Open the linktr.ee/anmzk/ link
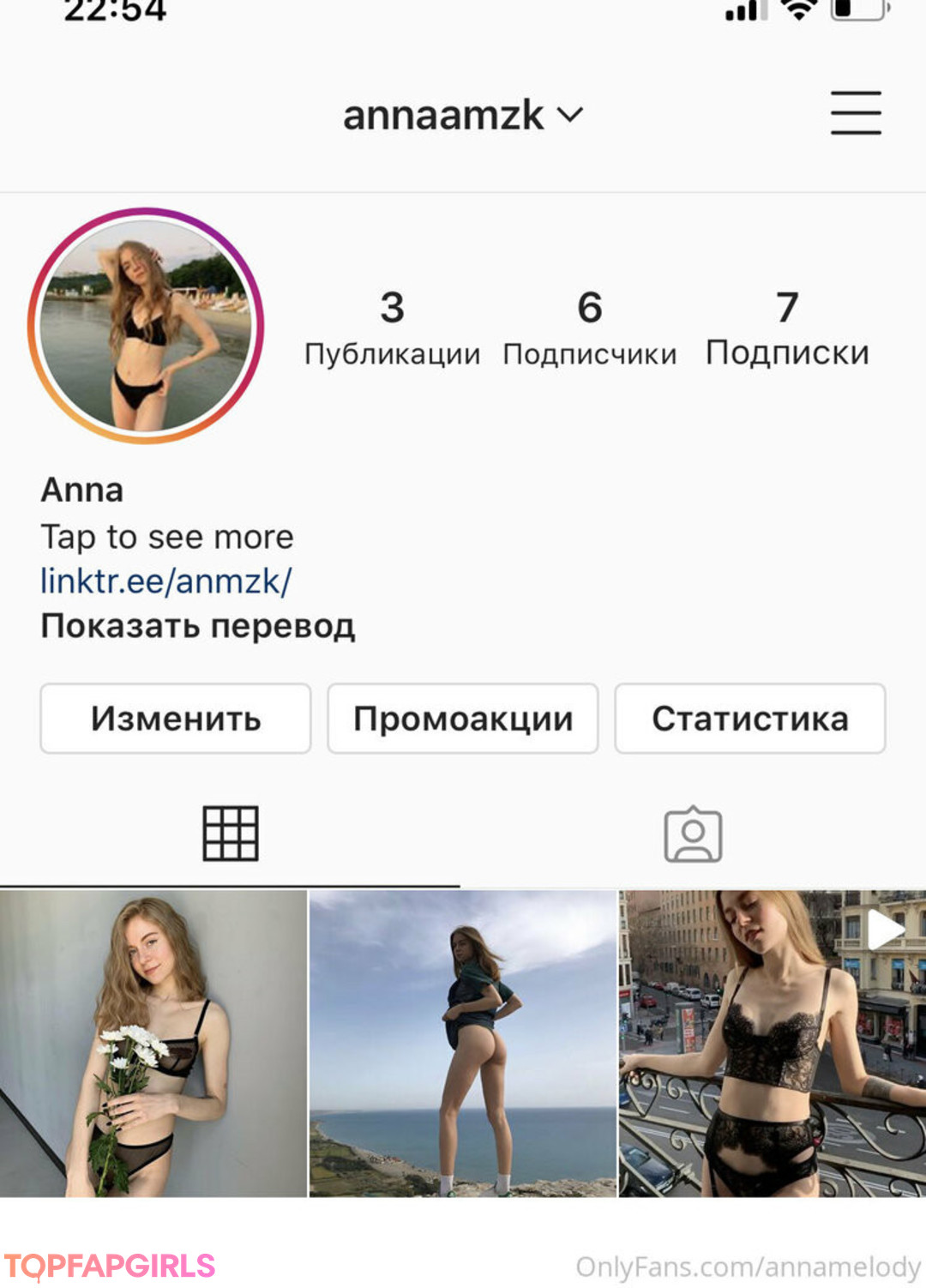The height and width of the screenshot is (1288, 926). click(166, 581)
